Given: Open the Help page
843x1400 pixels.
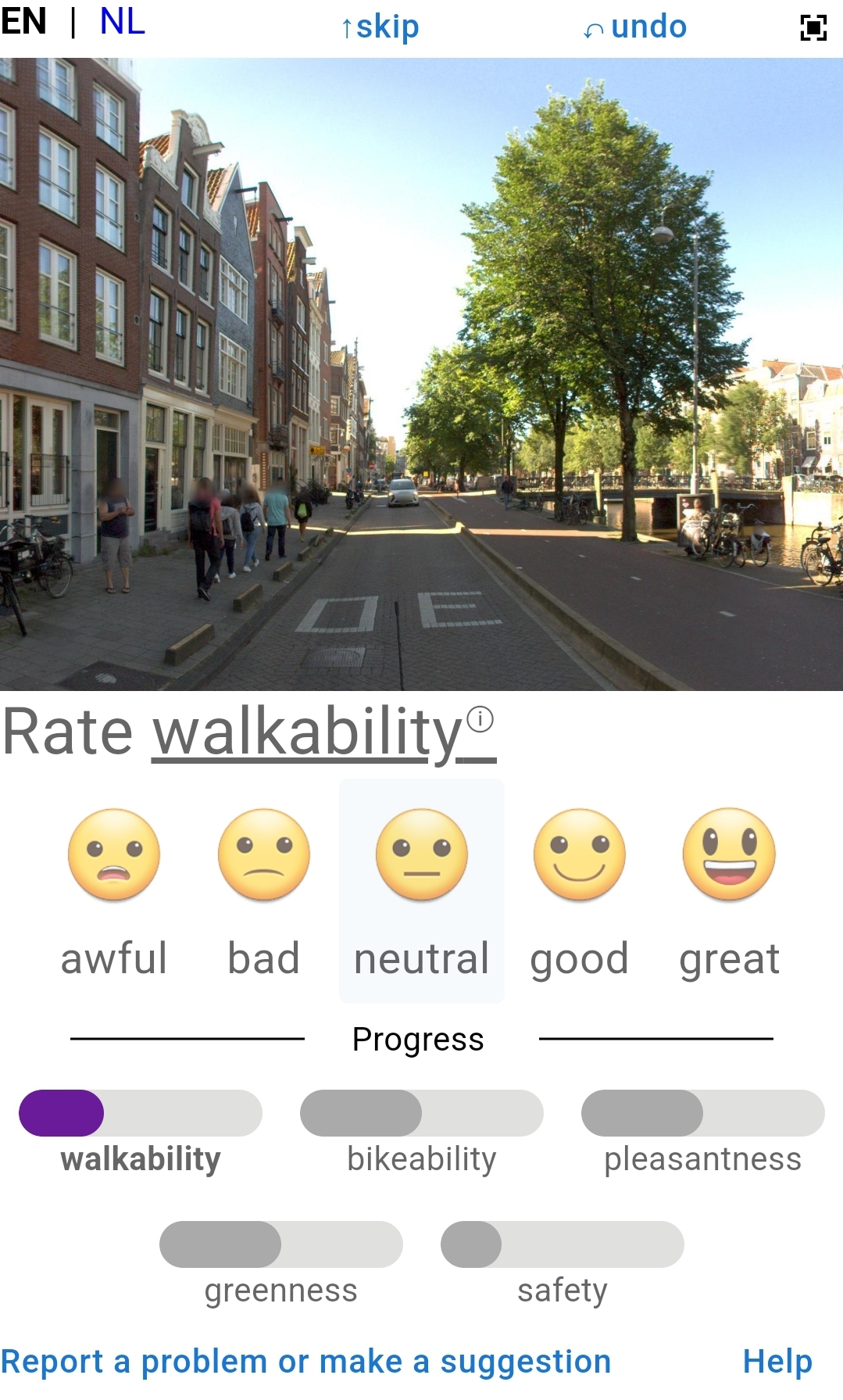Looking at the screenshot, I should pyautogui.click(x=777, y=1362).
